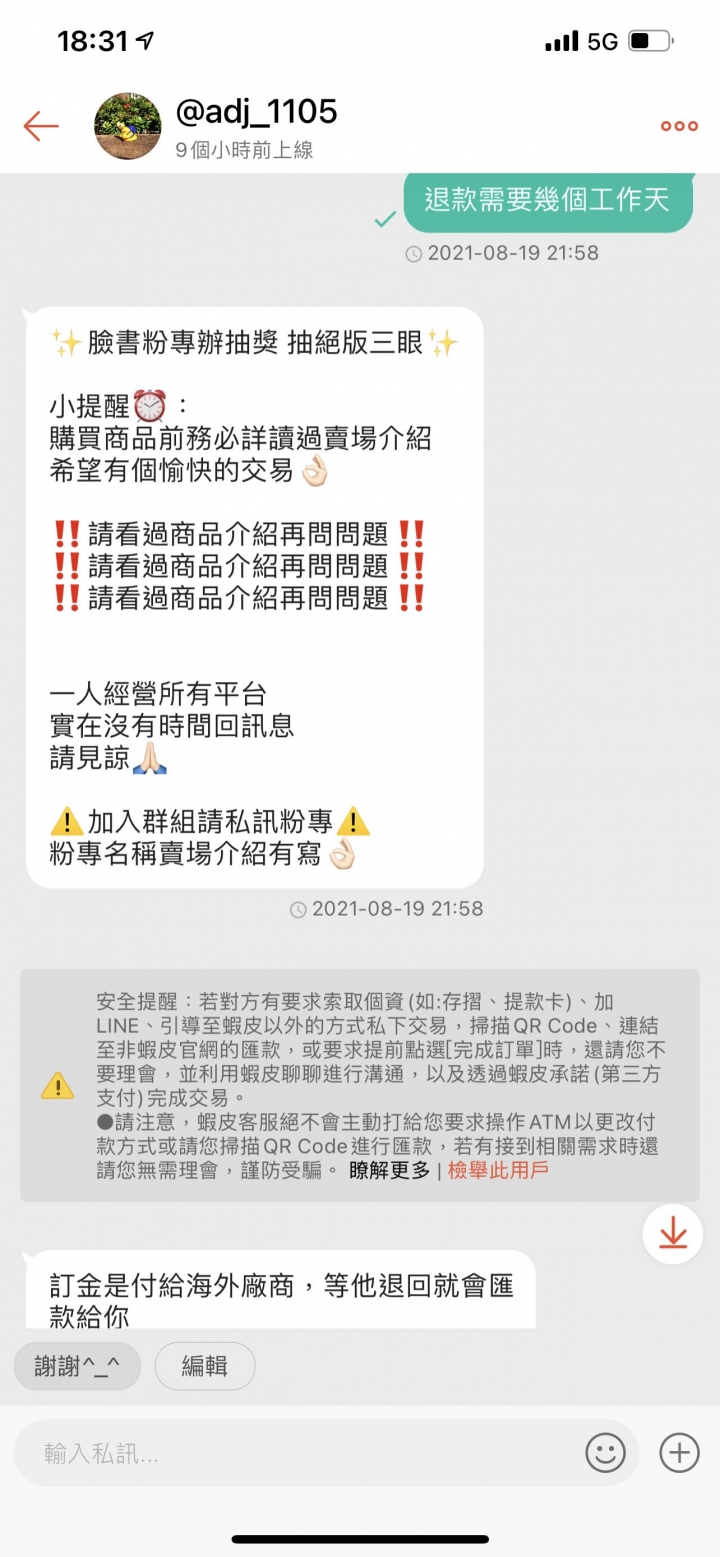Send the 謝謝^_^ quick reply
Image resolution: width=720 pixels, height=1557 pixels.
pyautogui.click(x=77, y=1366)
